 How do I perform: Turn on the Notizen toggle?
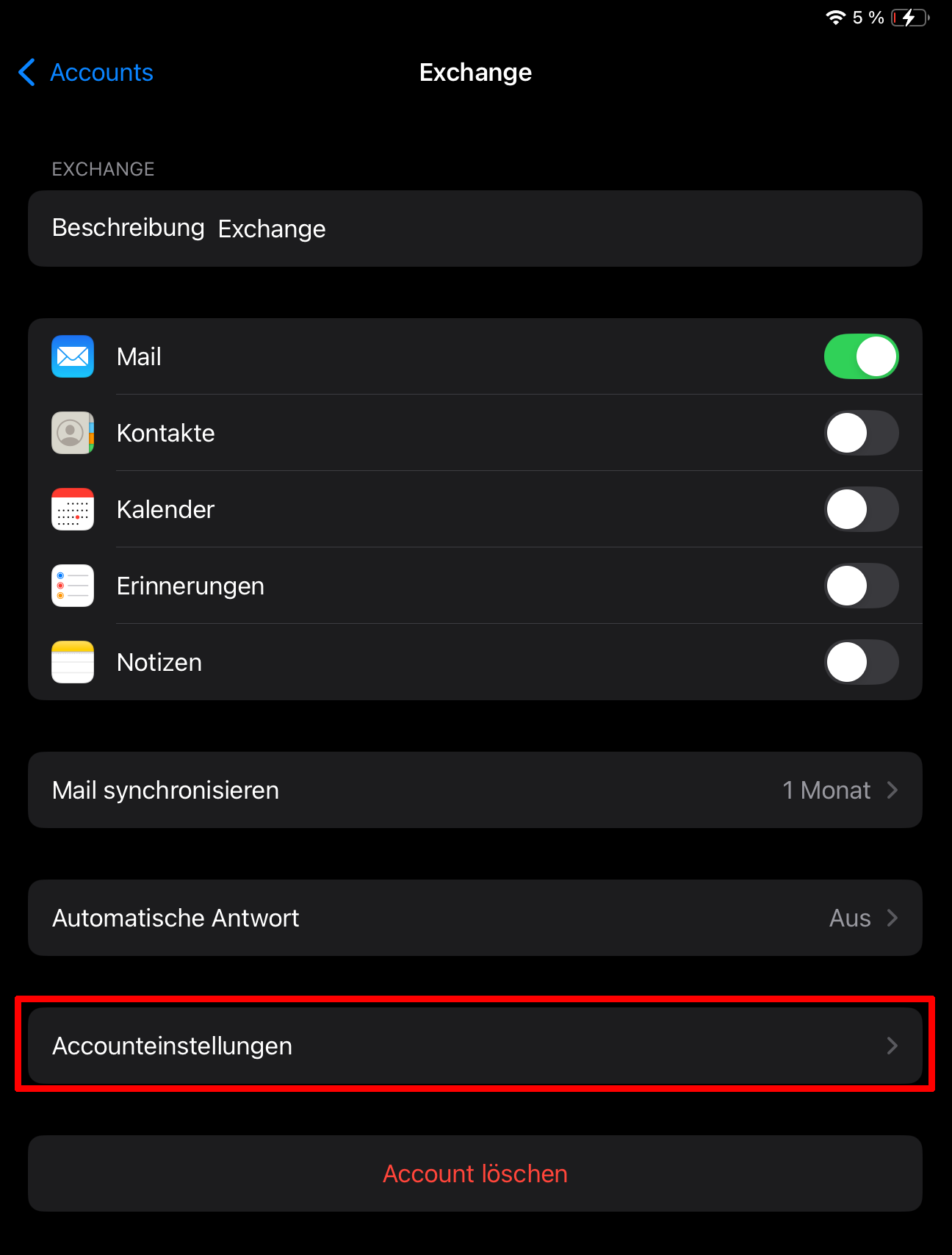coord(861,662)
